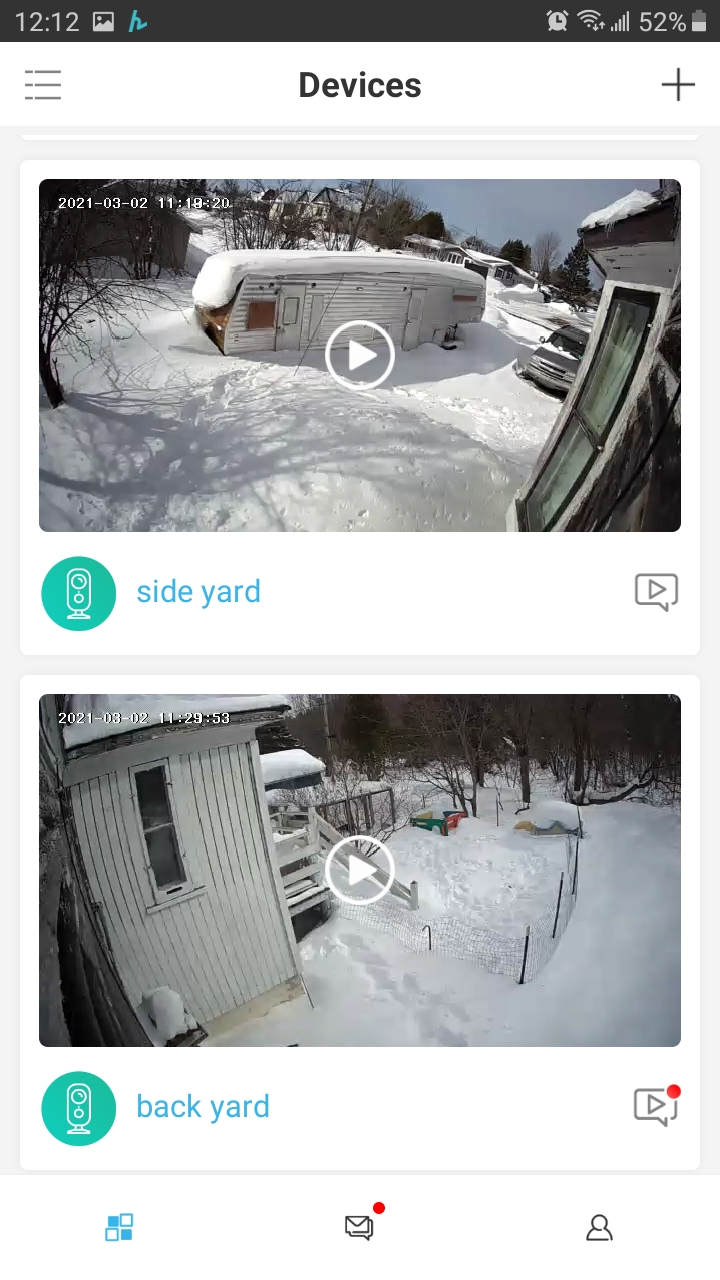Add a new device

pos(678,85)
